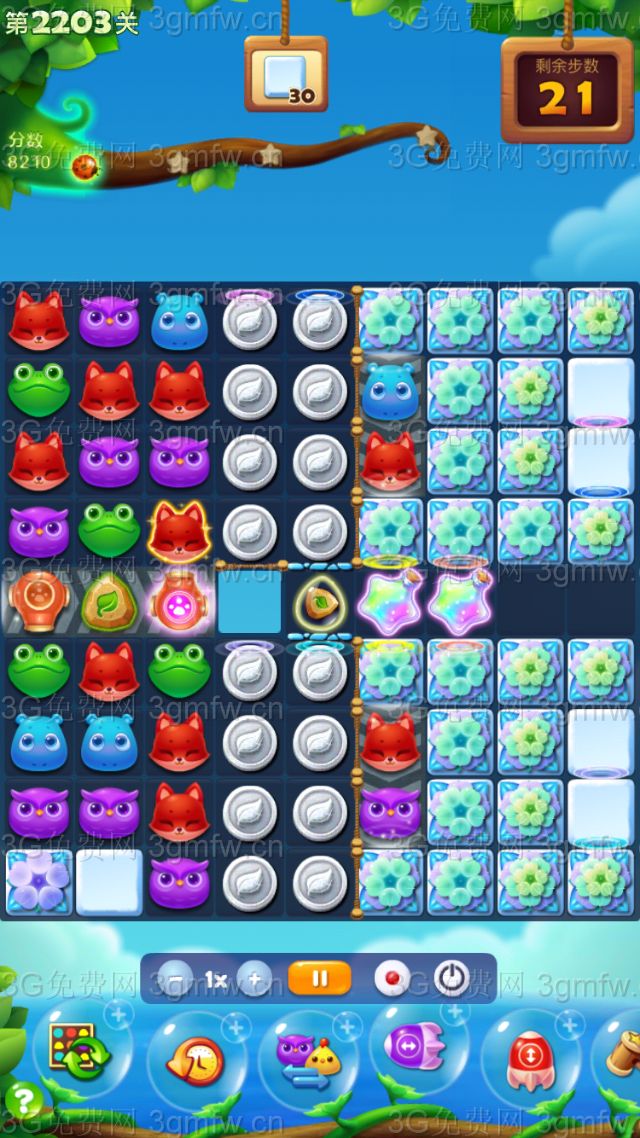Increase the playback speed with plus
The image size is (640, 1138).
click(x=255, y=979)
